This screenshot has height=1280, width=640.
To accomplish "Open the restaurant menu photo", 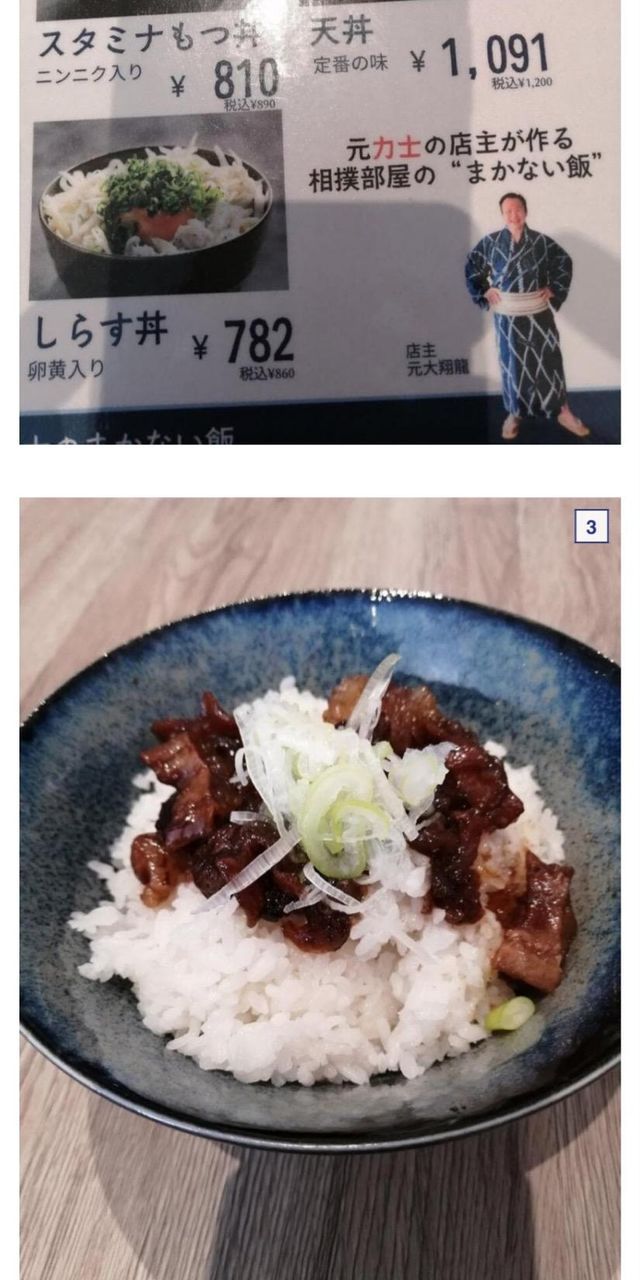I will tap(320, 220).
